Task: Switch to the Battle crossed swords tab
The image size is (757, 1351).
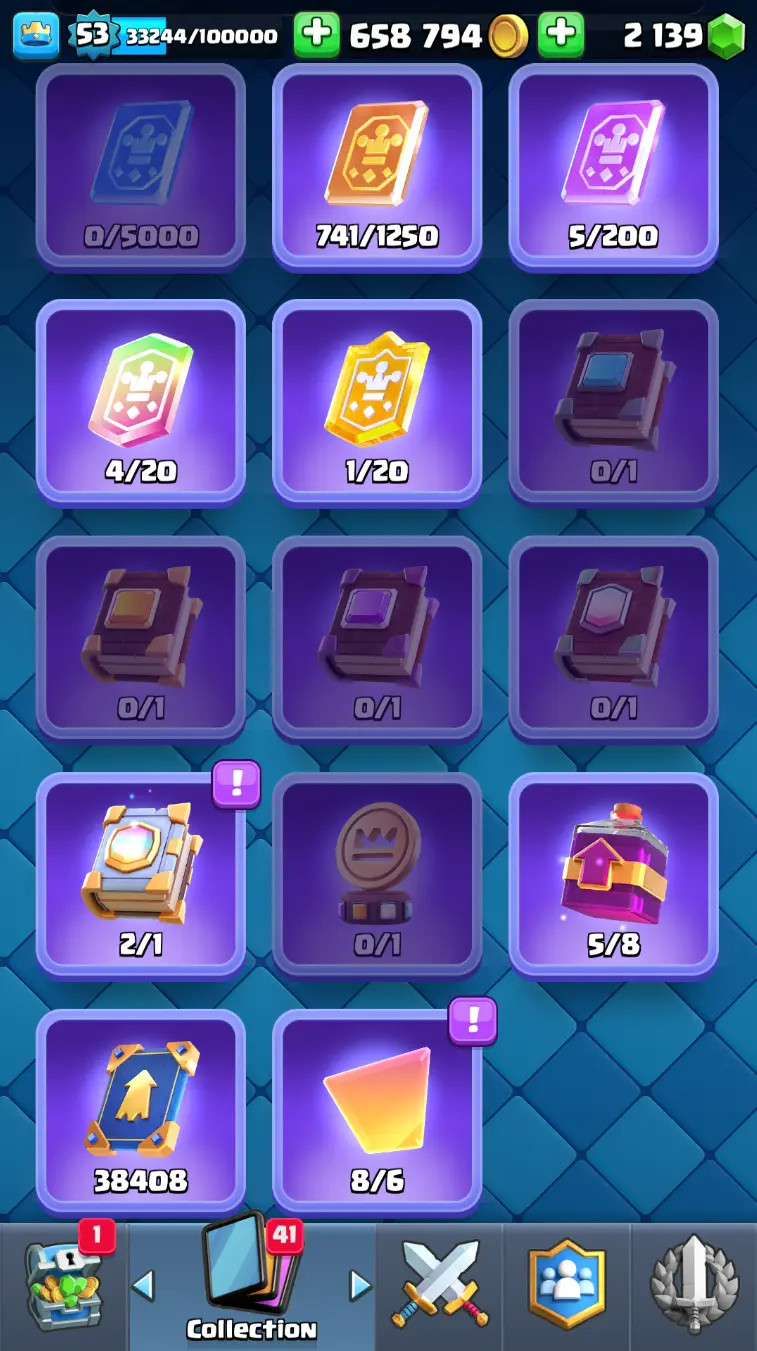Action: tap(440, 1287)
